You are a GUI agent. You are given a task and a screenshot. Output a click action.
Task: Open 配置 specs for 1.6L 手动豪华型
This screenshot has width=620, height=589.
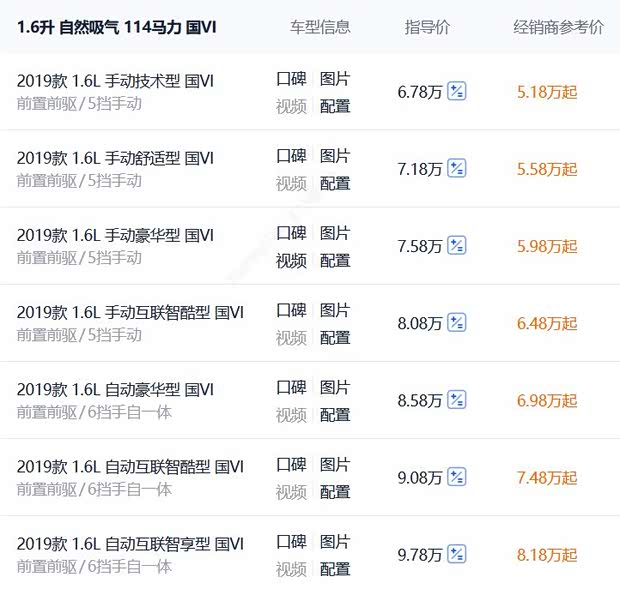335,260
